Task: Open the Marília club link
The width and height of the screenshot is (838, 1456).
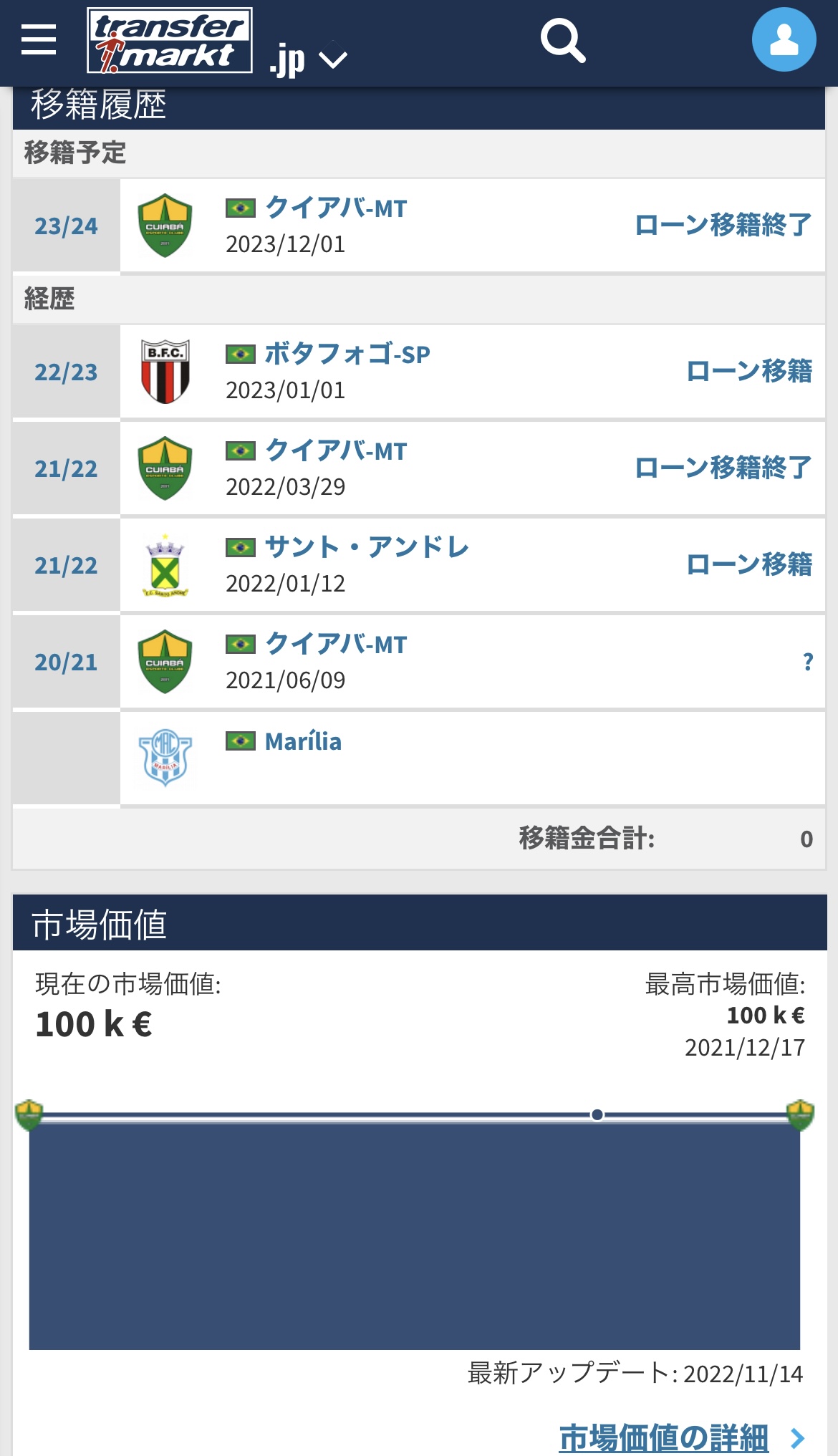Action: 303,741
